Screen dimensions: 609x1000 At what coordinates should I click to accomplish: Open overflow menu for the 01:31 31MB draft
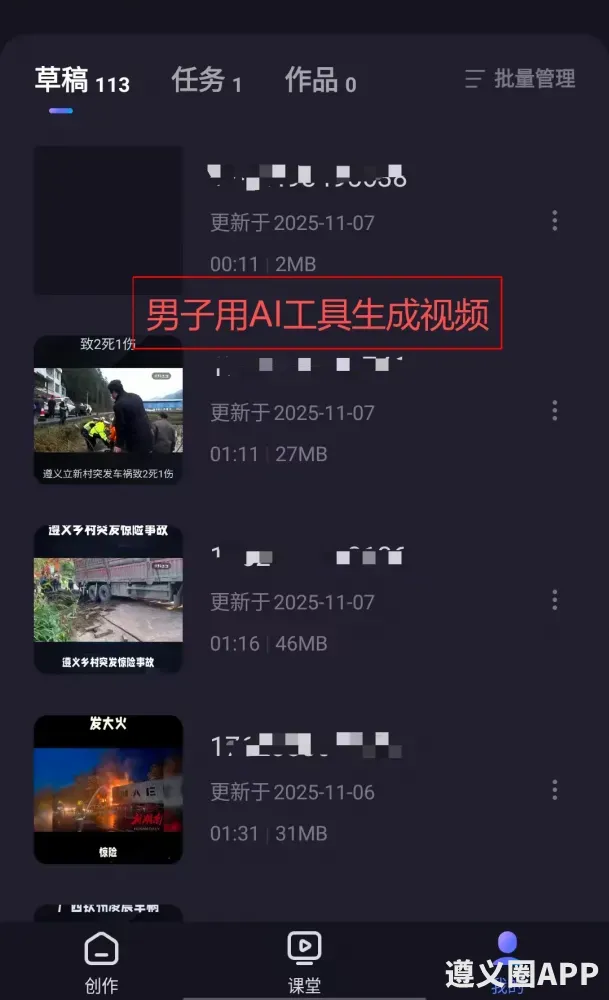tap(555, 790)
